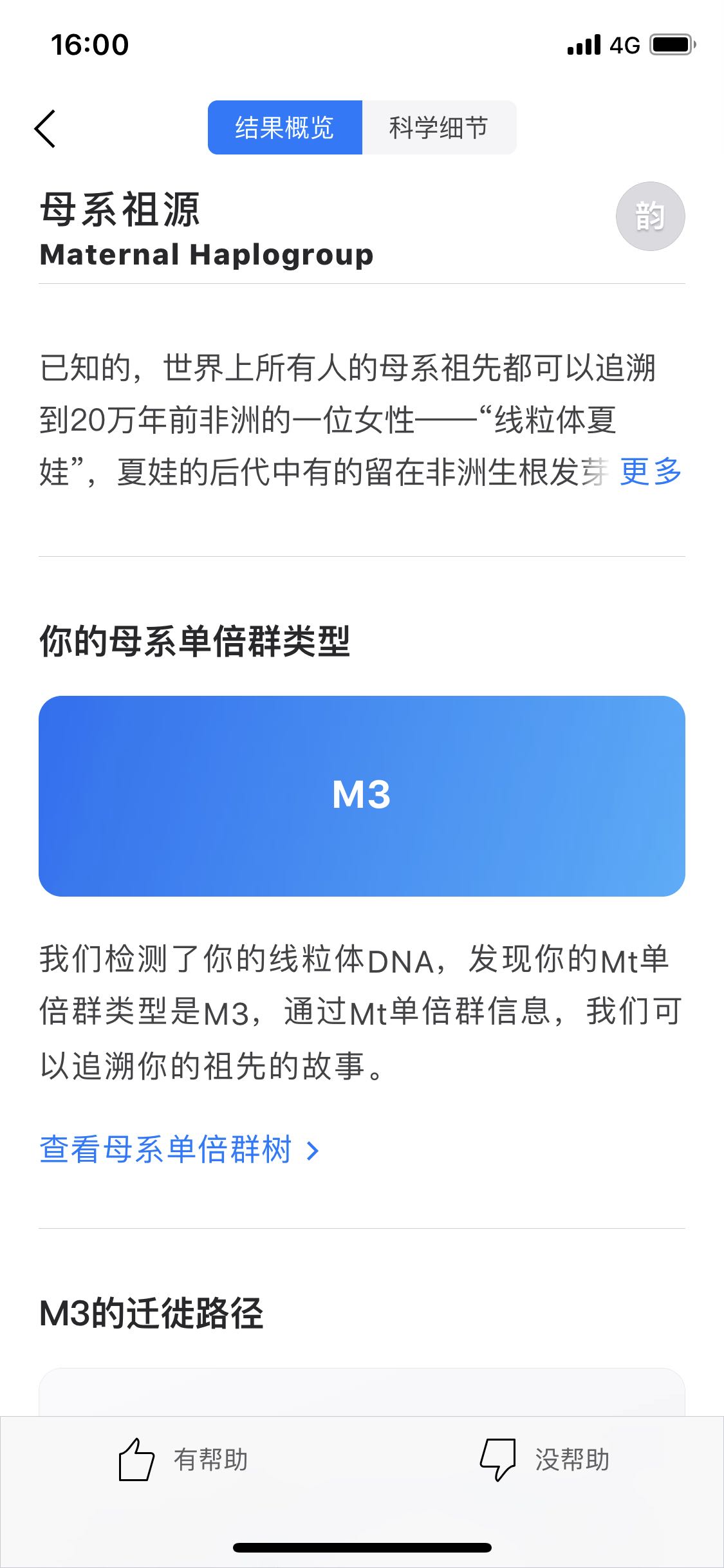Screen dimensions: 724x1568
Task: Mark the result as 没帮助
Action: point(544,1459)
